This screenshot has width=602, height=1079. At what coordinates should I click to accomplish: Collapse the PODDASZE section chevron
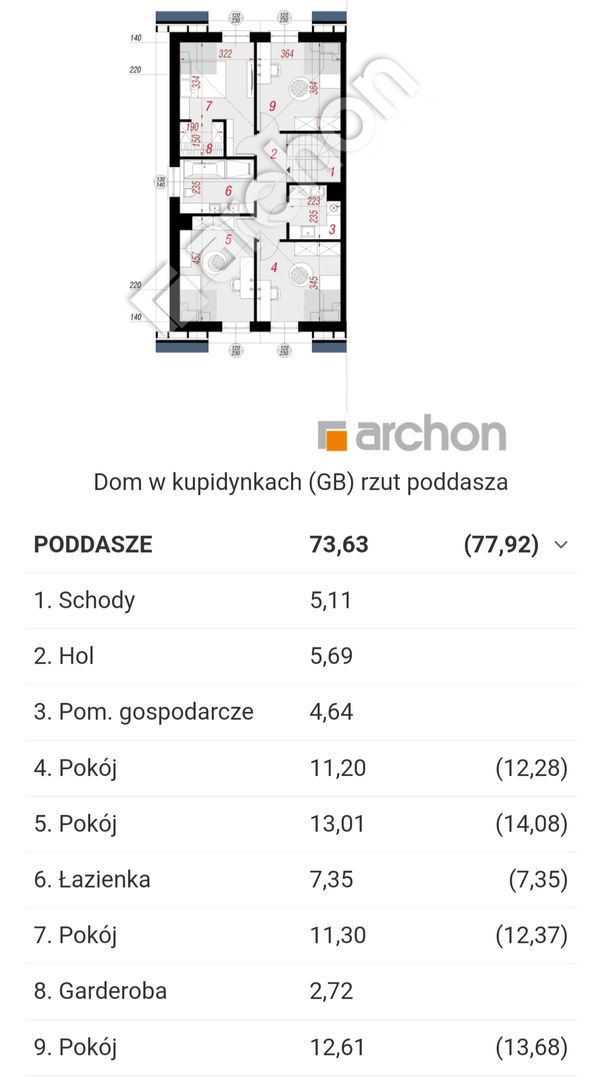(561, 545)
